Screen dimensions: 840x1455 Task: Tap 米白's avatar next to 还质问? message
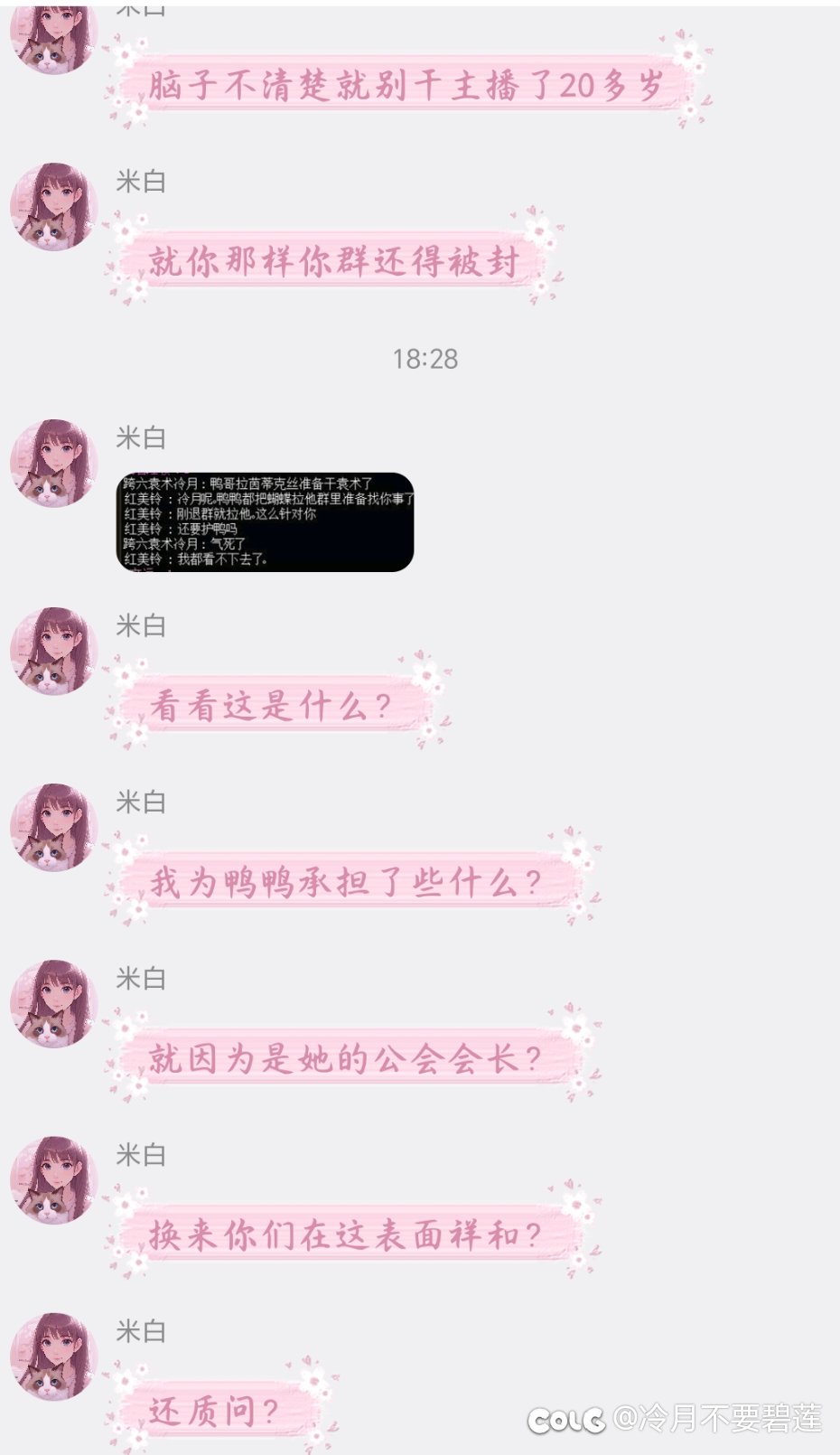pos(53,1356)
